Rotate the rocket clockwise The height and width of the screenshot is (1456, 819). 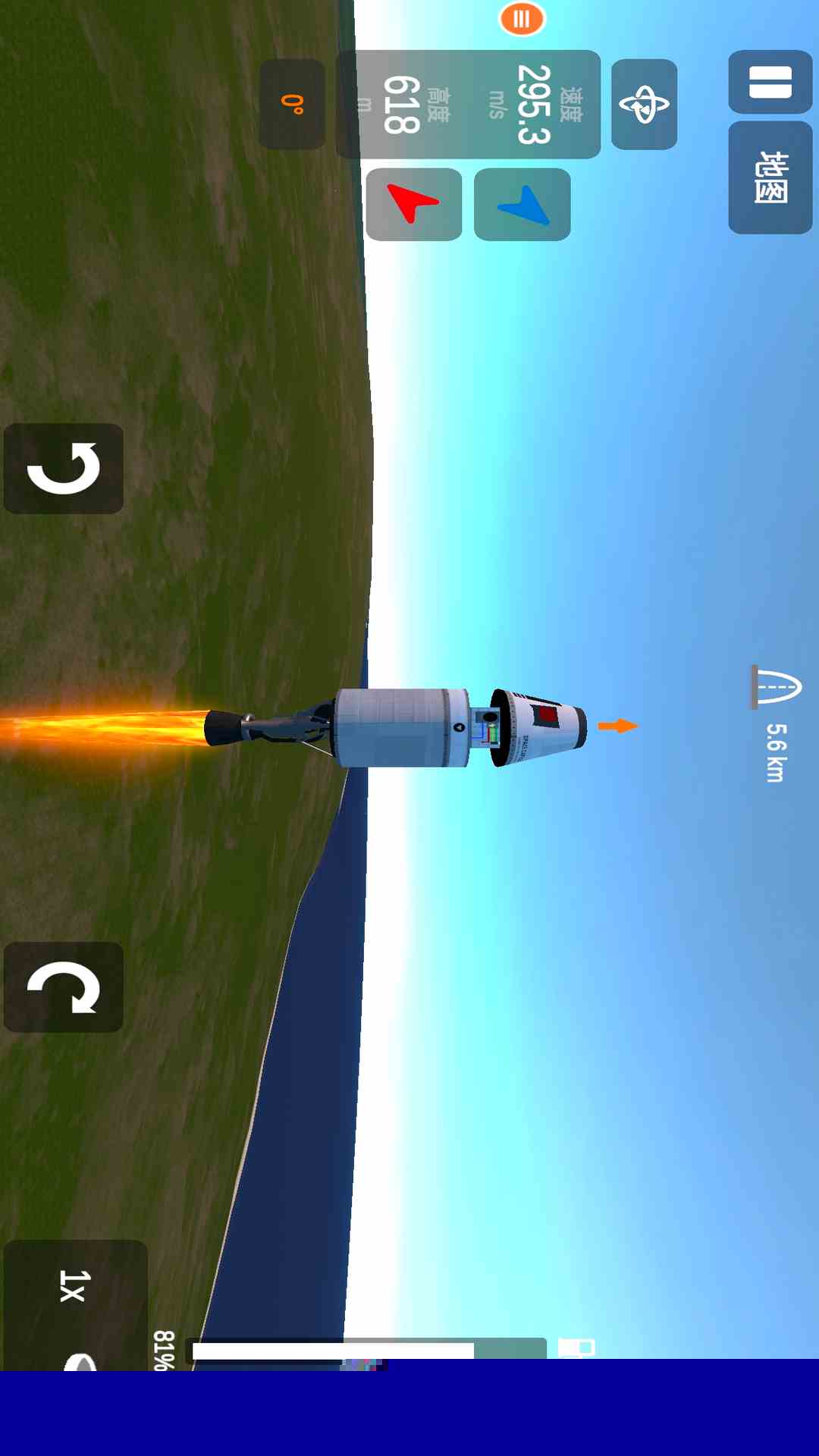(x=64, y=987)
